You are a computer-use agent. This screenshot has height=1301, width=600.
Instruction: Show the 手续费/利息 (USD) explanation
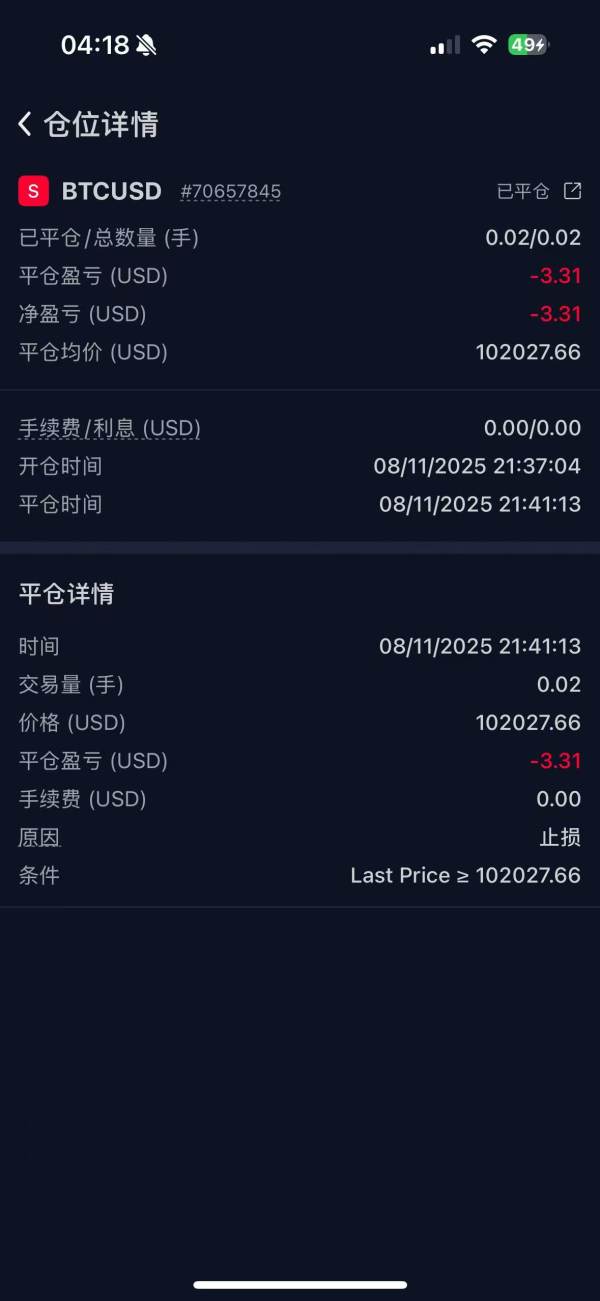110,429
